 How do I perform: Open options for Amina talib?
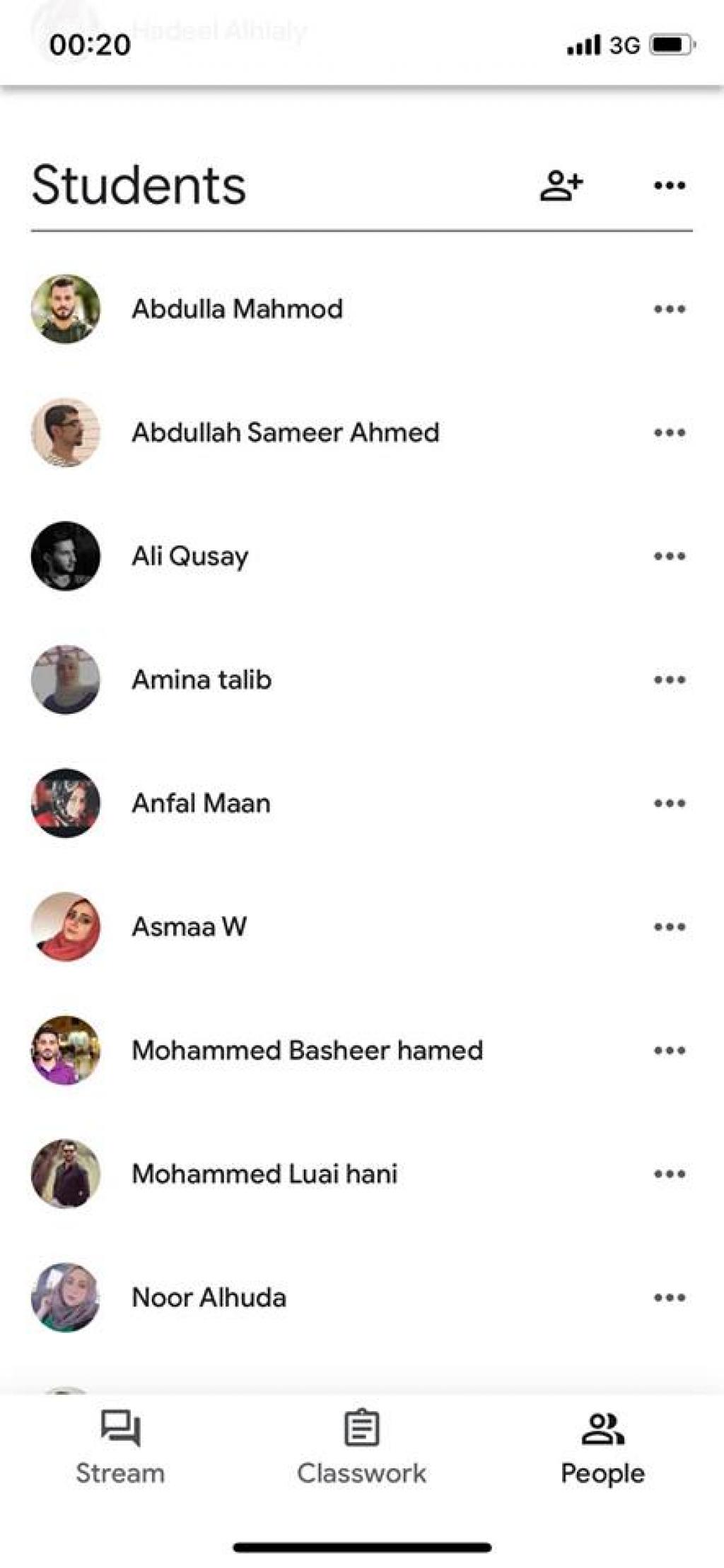[669, 680]
